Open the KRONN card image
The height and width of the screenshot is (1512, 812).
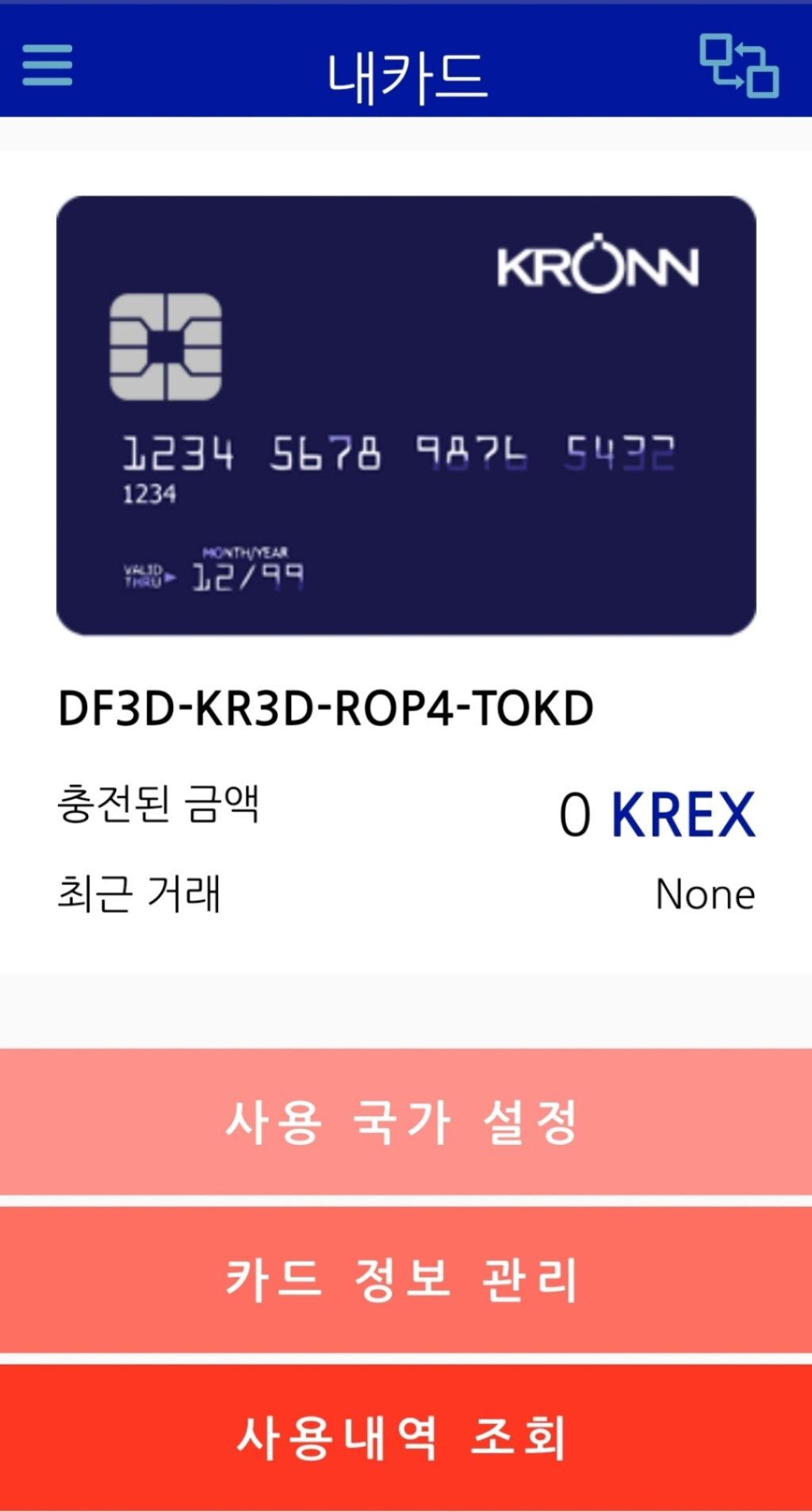coord(406,415)
